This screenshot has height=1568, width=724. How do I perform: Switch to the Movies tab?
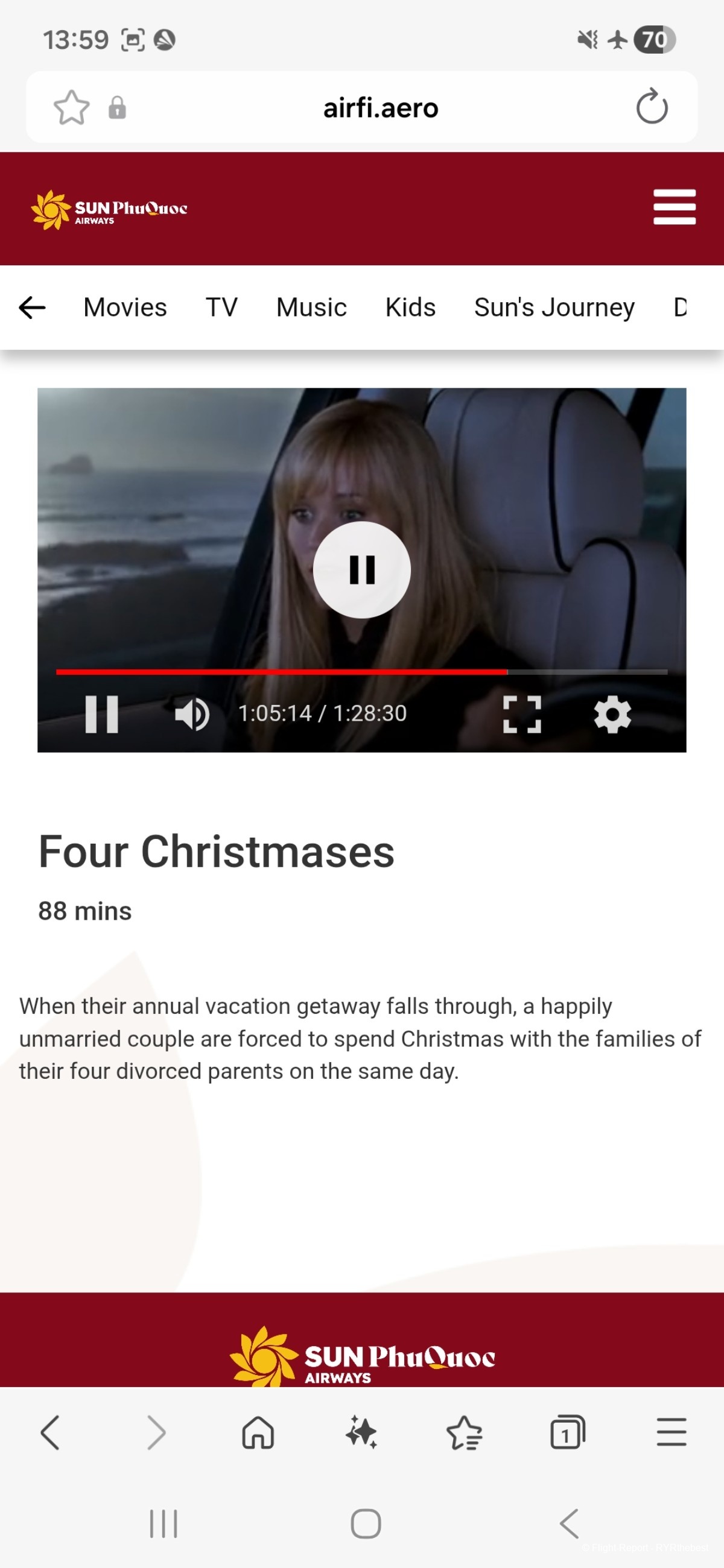point(125,308)
